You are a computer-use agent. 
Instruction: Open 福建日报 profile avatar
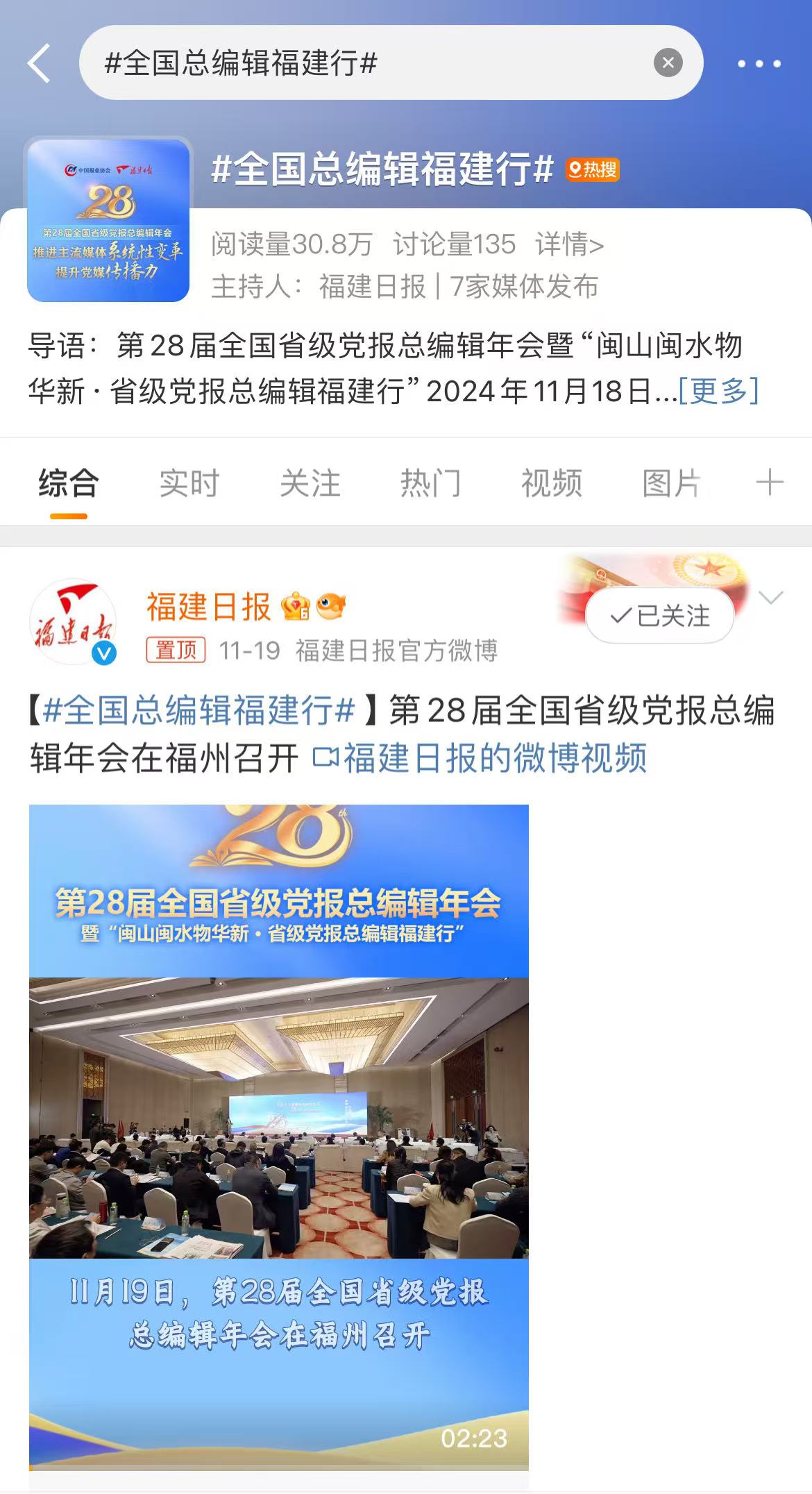(73, 622)
